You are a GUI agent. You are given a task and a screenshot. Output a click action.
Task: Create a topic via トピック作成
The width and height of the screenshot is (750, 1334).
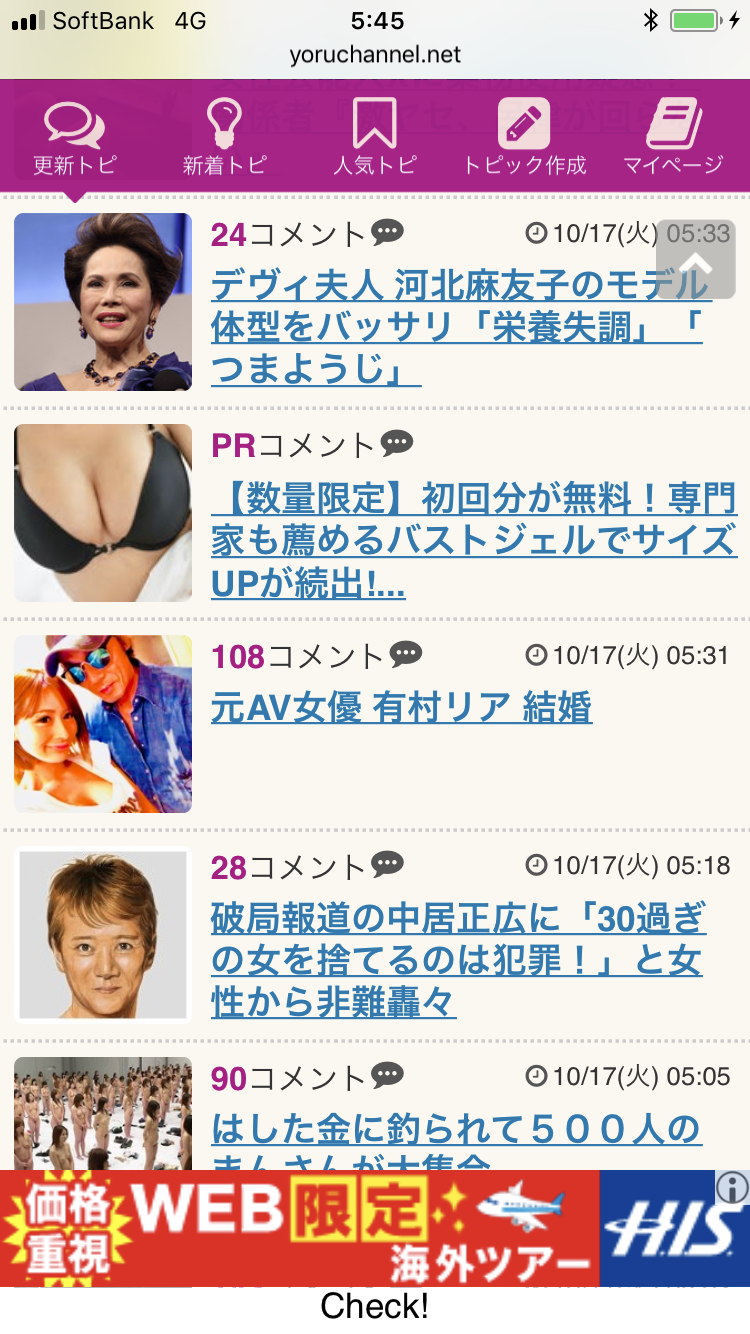coord(524,139)
